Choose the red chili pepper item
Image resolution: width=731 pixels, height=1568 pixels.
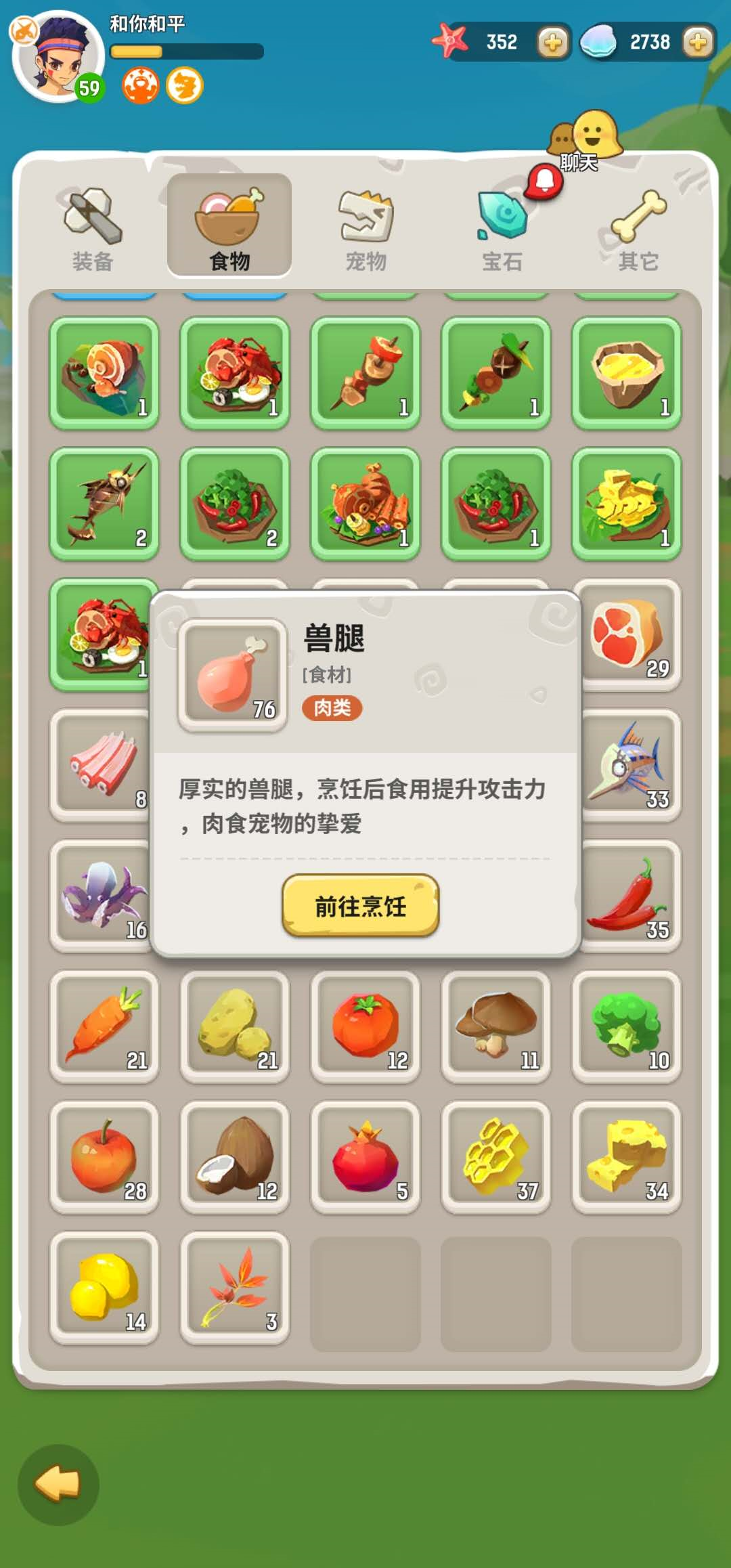(631, 896)
